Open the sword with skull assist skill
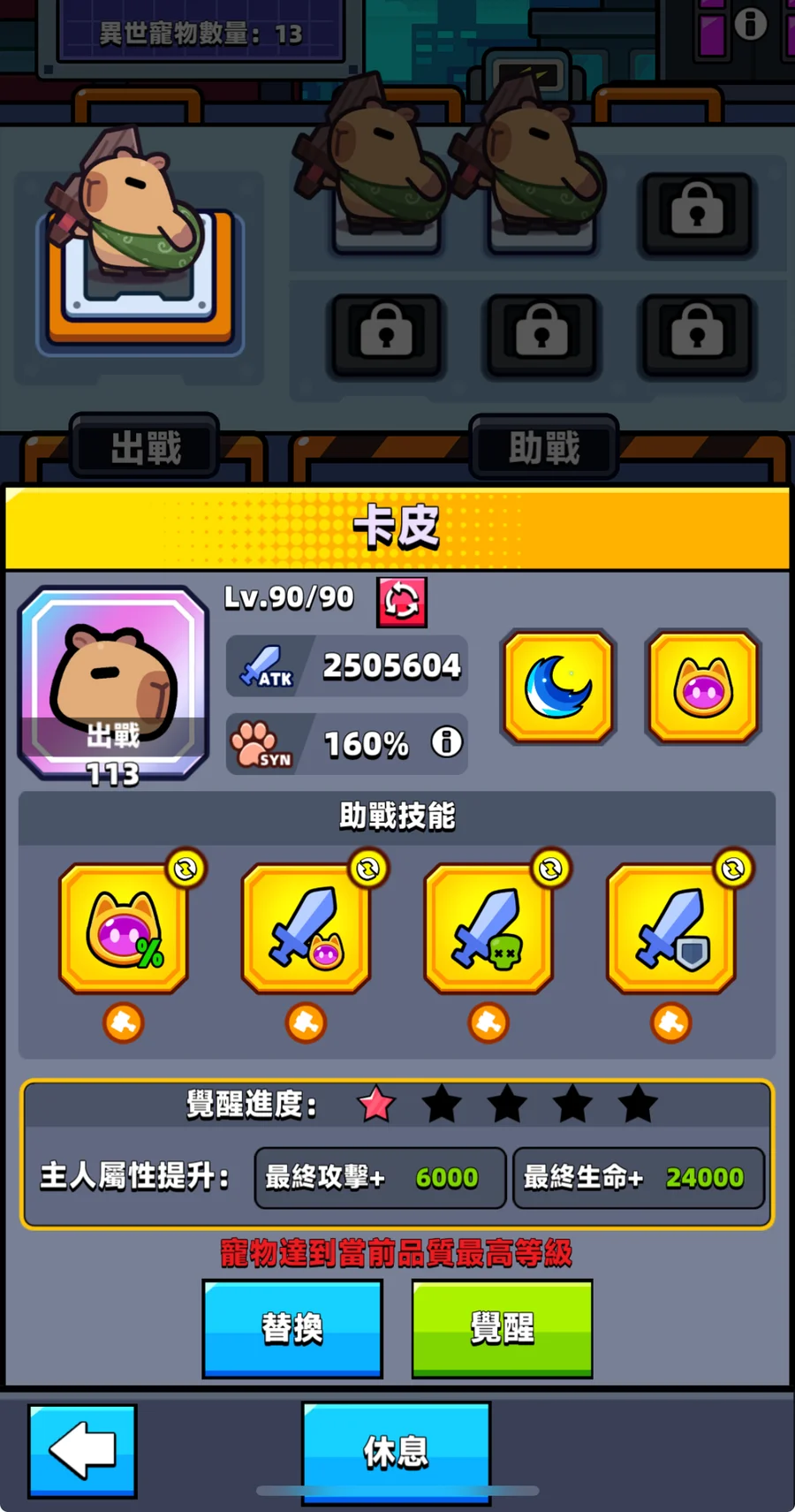The height and width of the screenshot is (1512, 795). 488,928
